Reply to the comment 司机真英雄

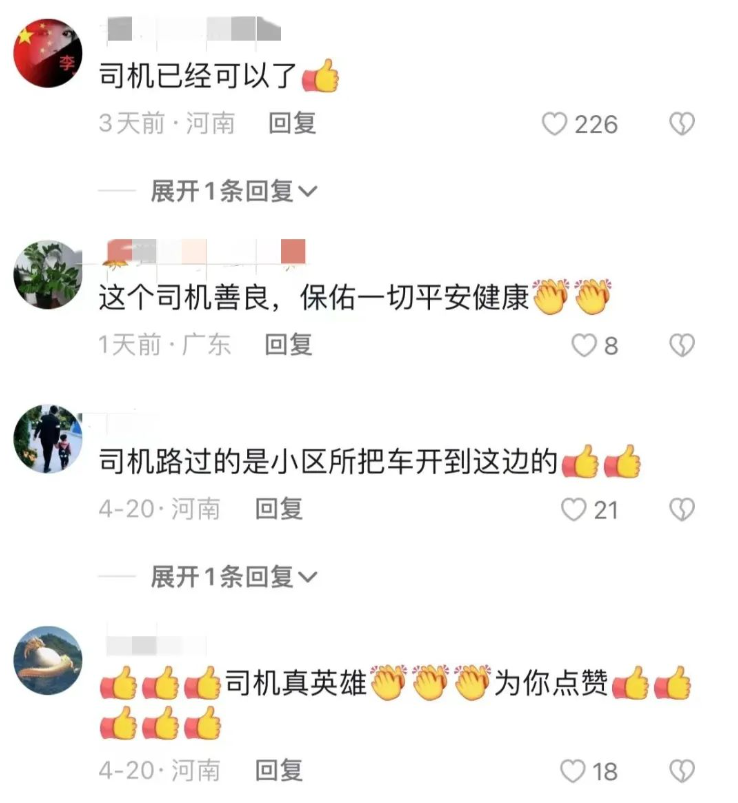tap(279, 770)
